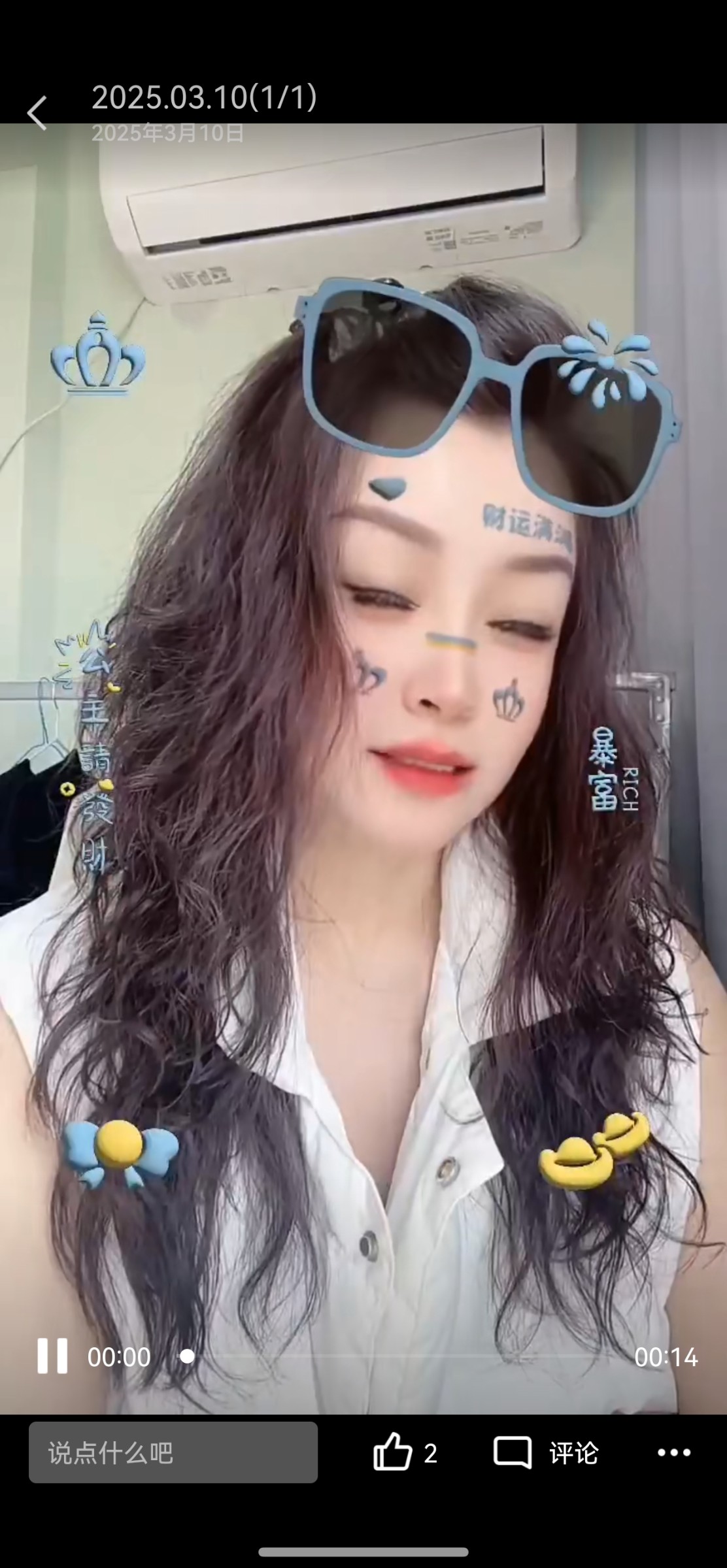This screenshot has width=727, height=1568.
Task: Tap the 说点什么吧 comment input box
Action: pos(173,1453)
